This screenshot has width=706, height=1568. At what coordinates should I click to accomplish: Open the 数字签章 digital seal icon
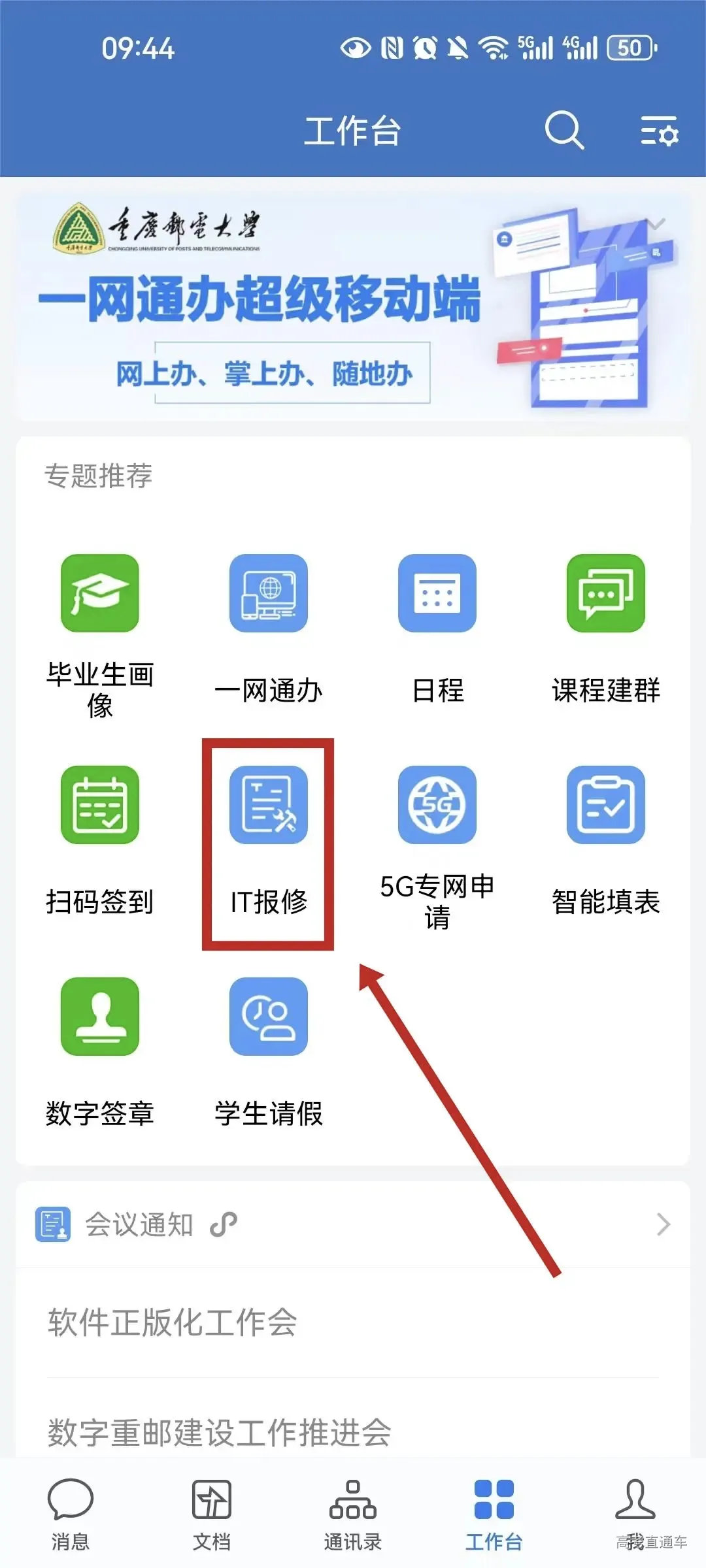click(99, 1017)
